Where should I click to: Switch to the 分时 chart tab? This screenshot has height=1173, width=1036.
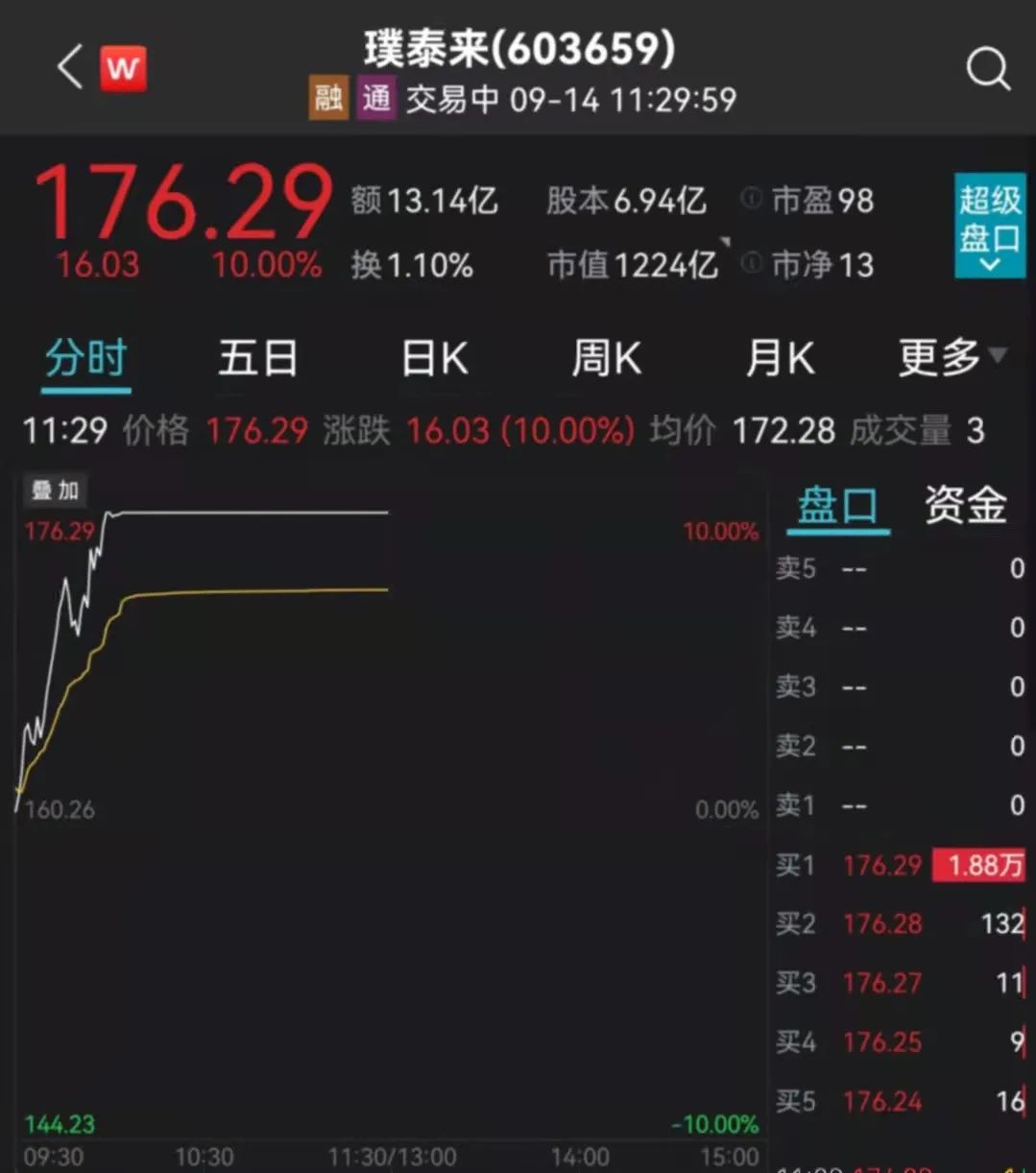click(86, 360)
